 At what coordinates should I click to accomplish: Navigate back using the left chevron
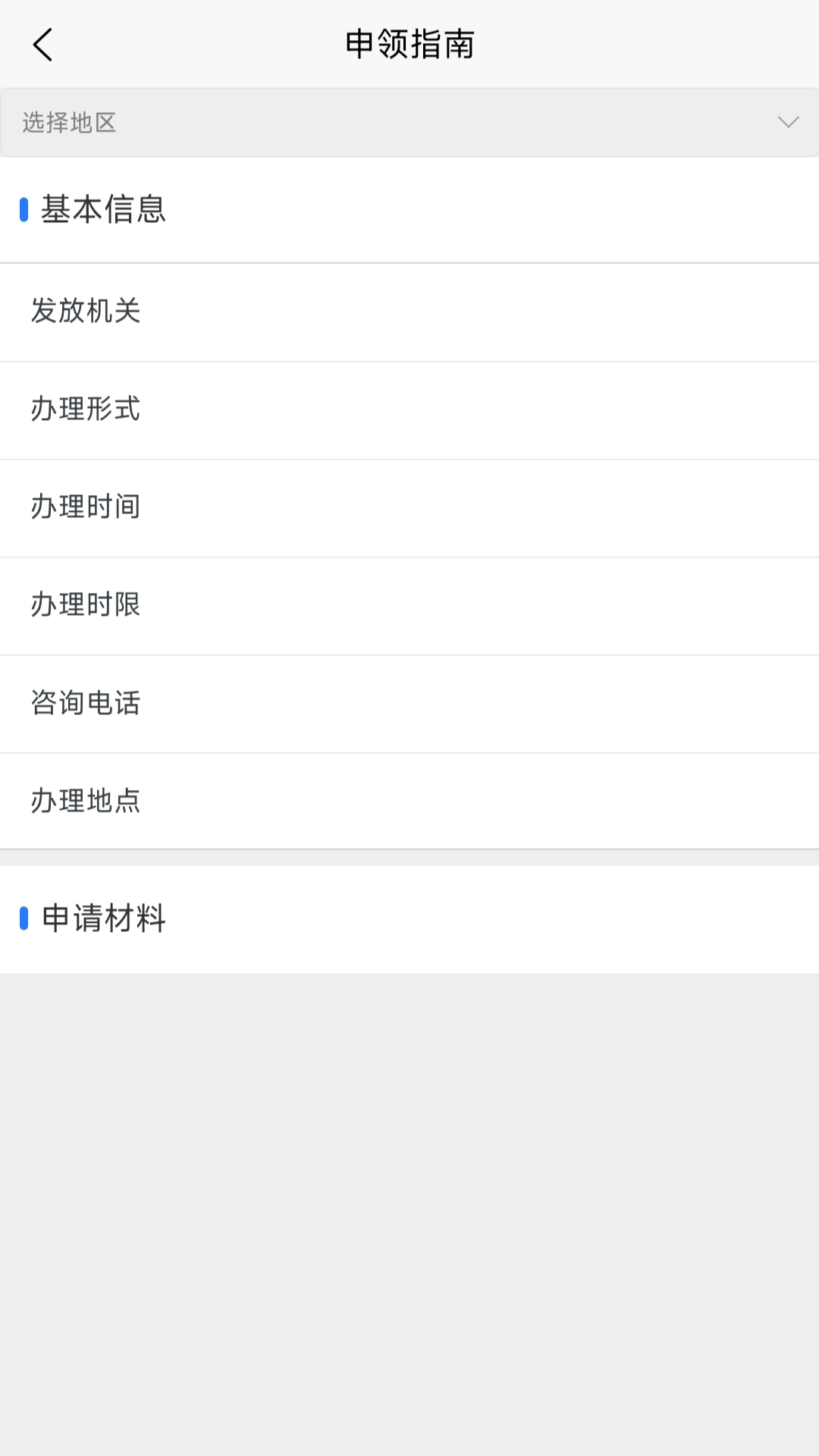[42, 43]
